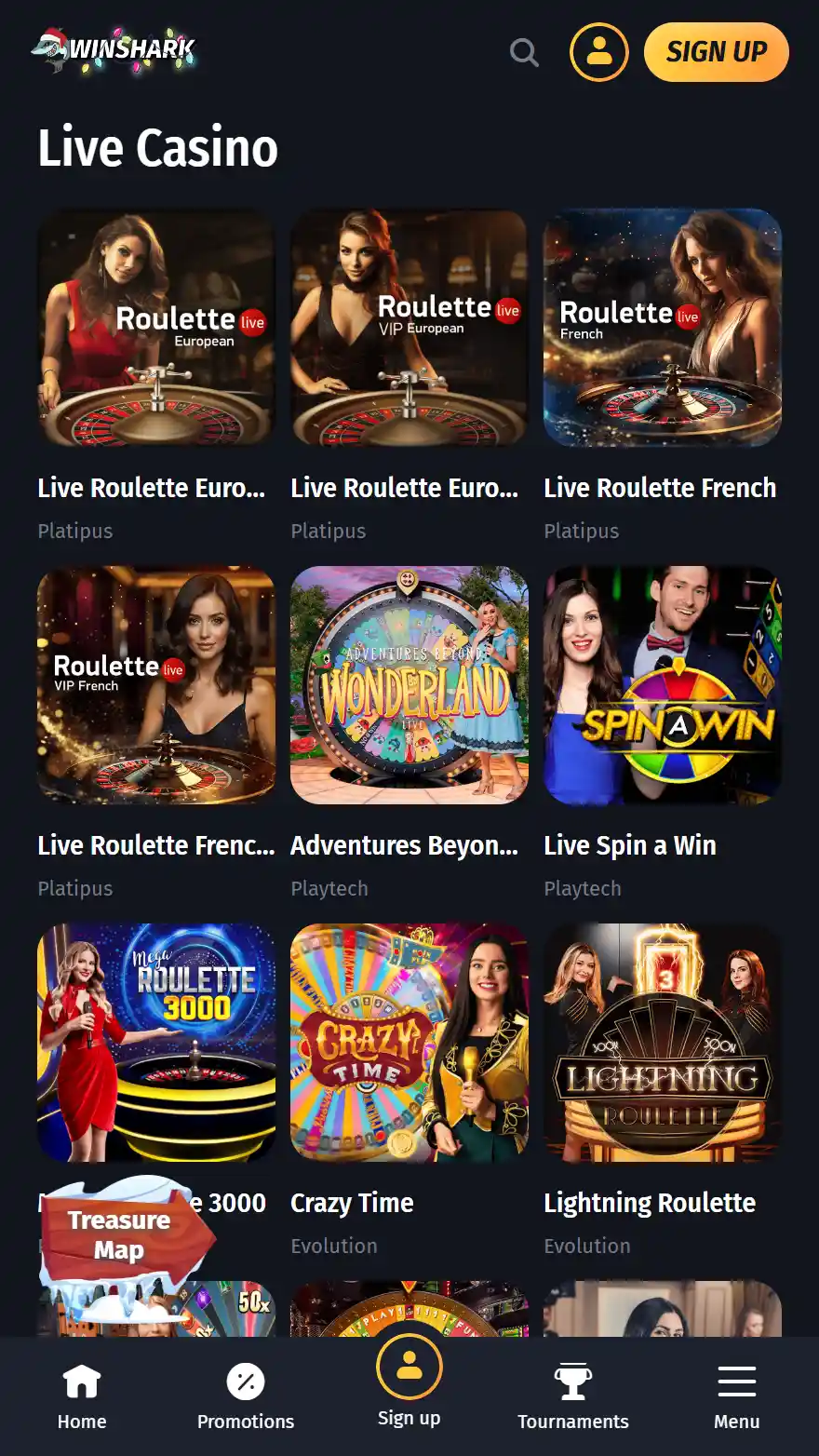This screenshot has height=1456, width=819.
Task: Click the Winshark shark logo
Action: [114, 51]
